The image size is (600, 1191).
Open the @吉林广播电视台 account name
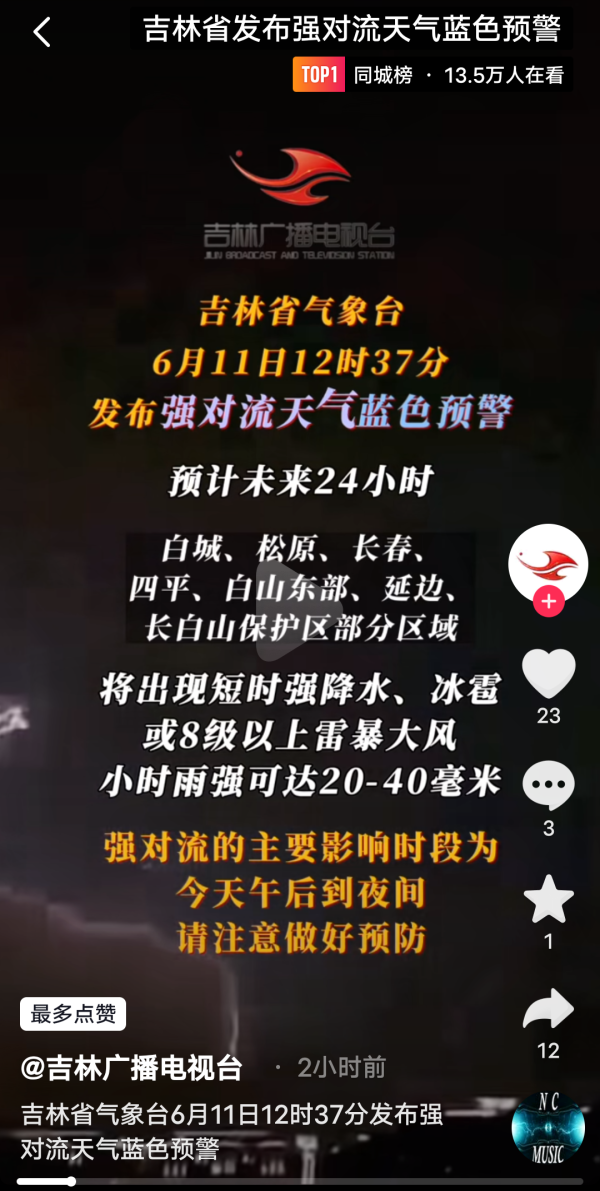coord(131,1068)
